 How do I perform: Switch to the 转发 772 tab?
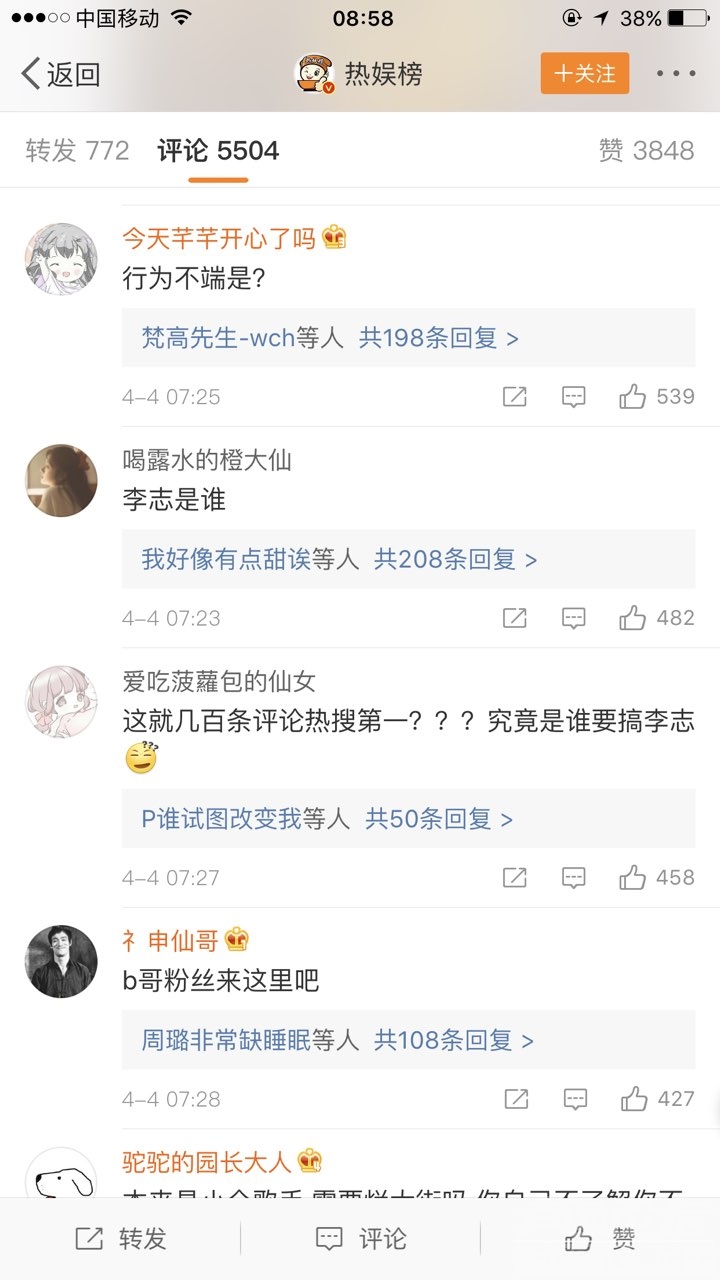(78, 151)
